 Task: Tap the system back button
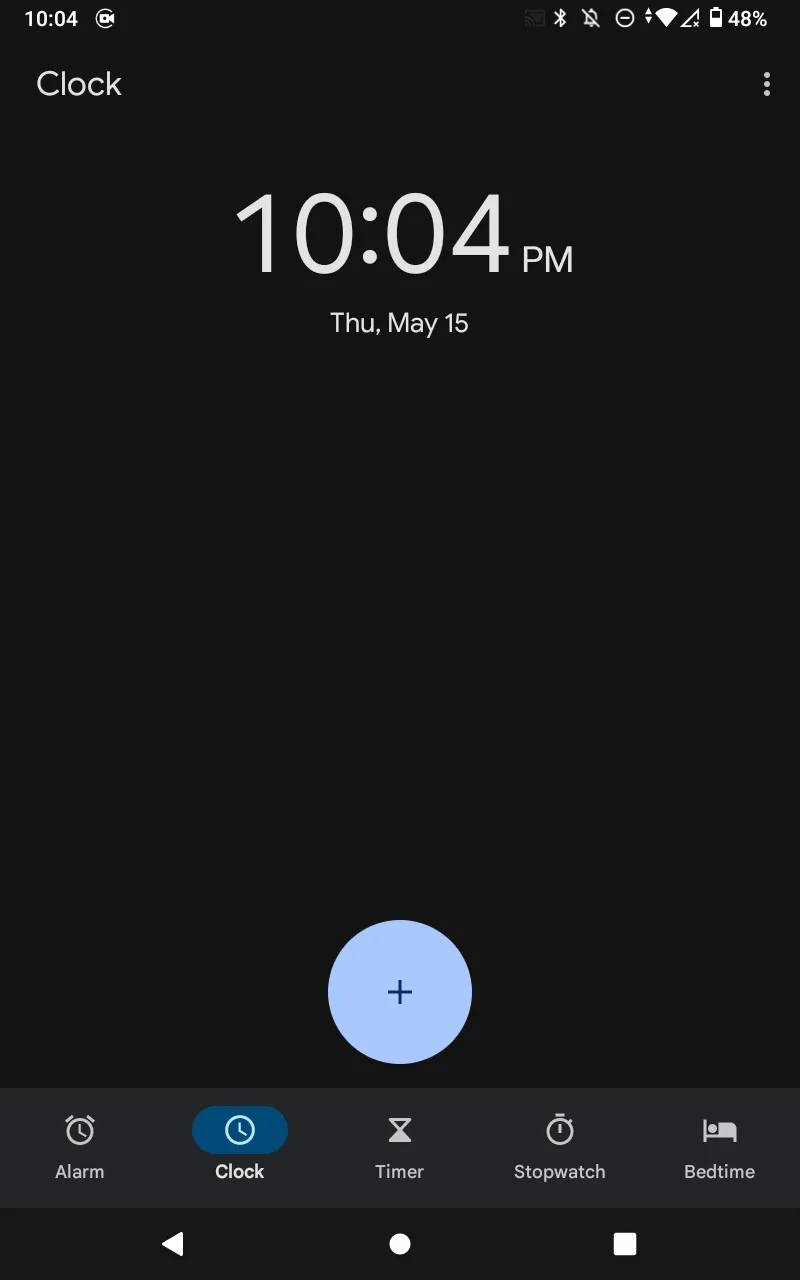(173, 1243)
